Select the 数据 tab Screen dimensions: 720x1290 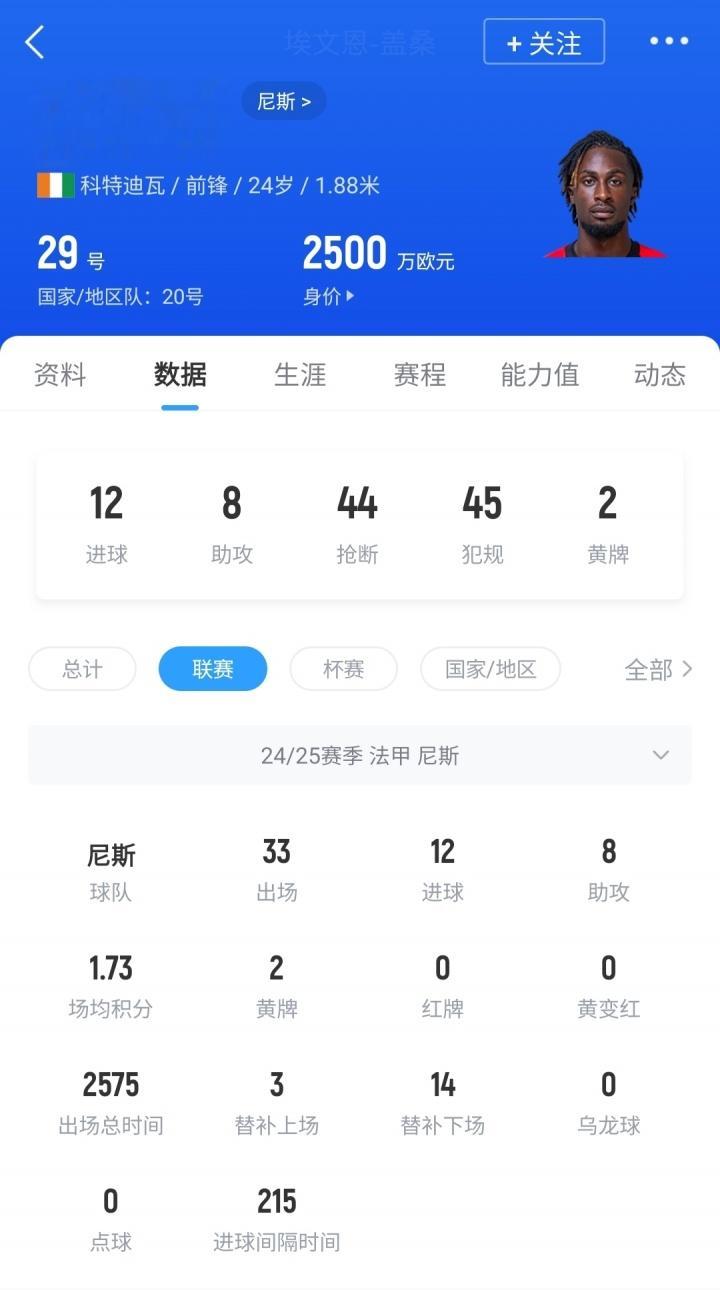(x=180, y=375)
